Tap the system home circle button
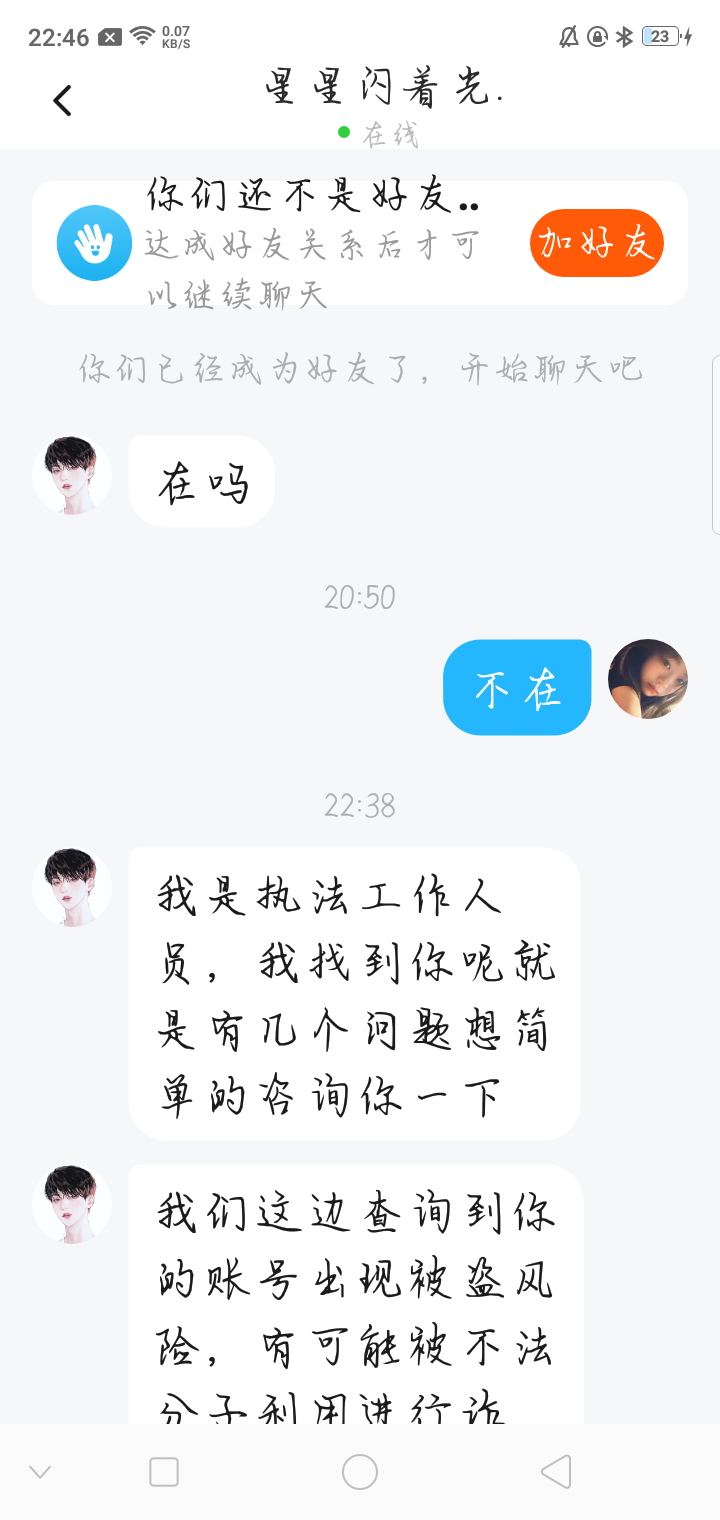720x1520 pixels. tap(360, 1471)
